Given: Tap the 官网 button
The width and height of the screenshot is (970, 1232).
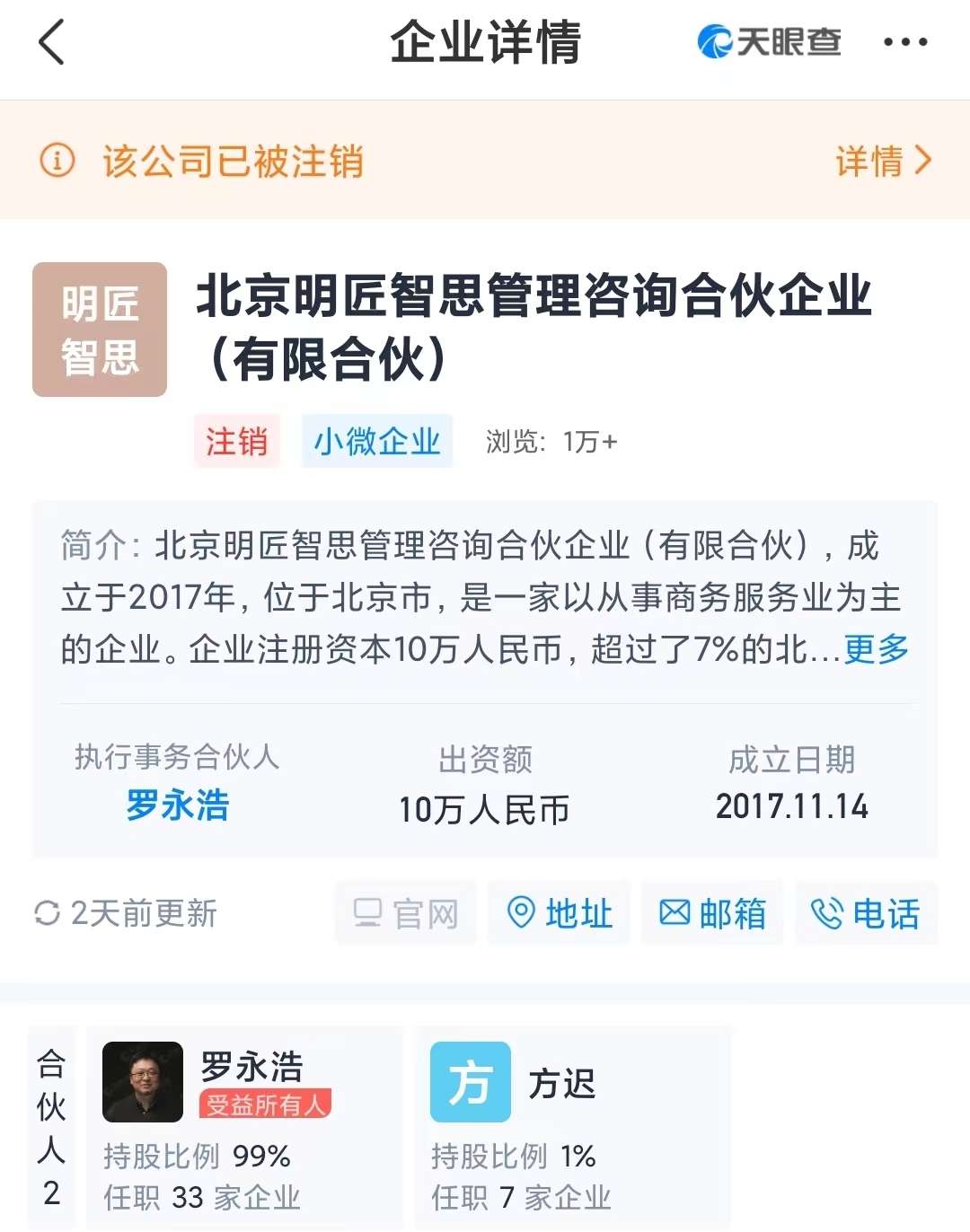Looking at the screenshot, I should coord(406,913).
